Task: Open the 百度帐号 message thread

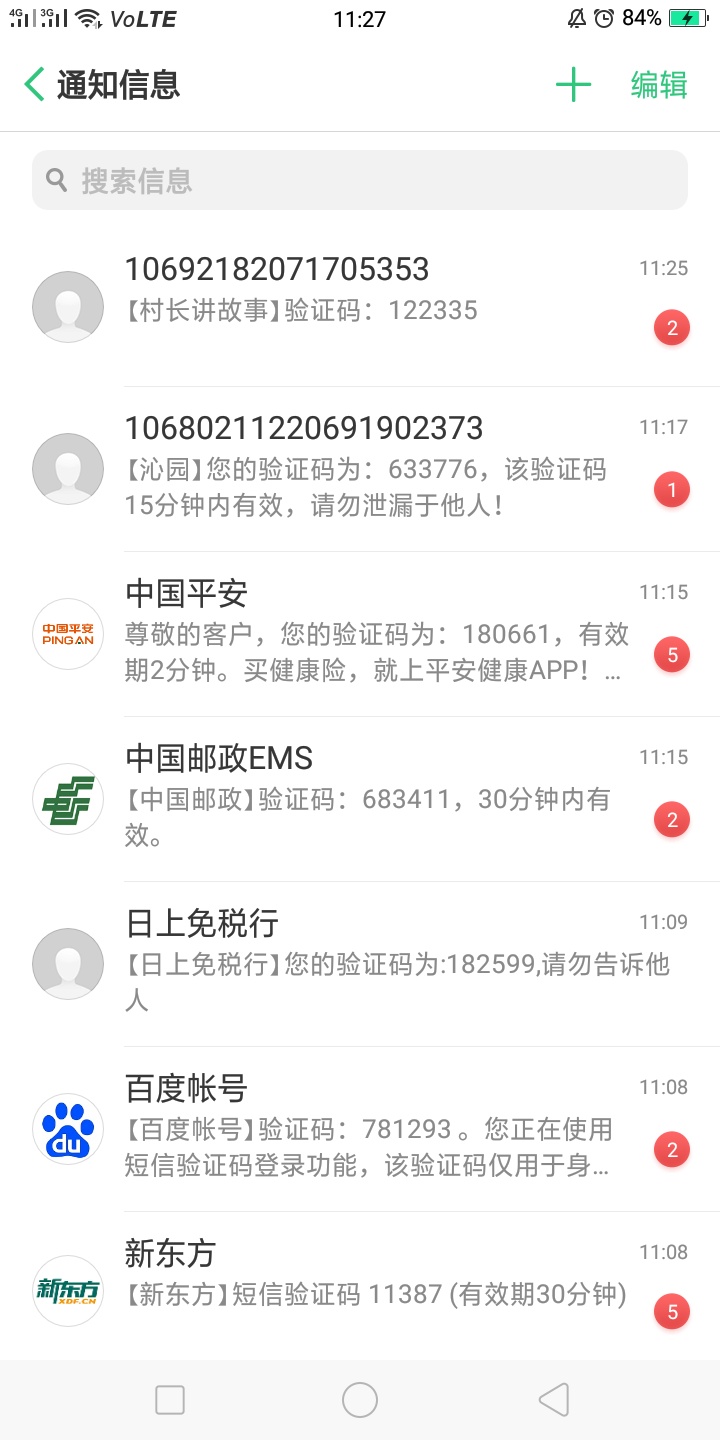Action: pos(360,1129)
